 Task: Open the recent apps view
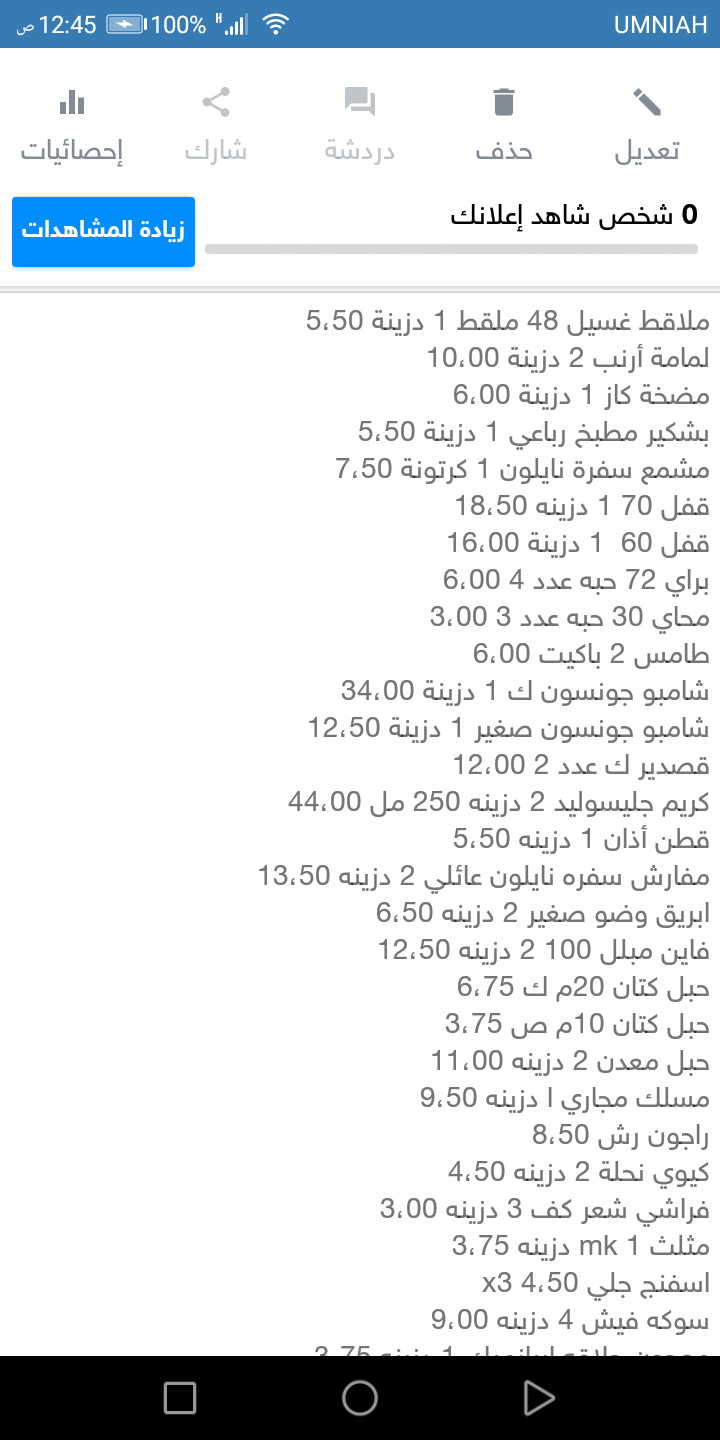[180, 1397]
